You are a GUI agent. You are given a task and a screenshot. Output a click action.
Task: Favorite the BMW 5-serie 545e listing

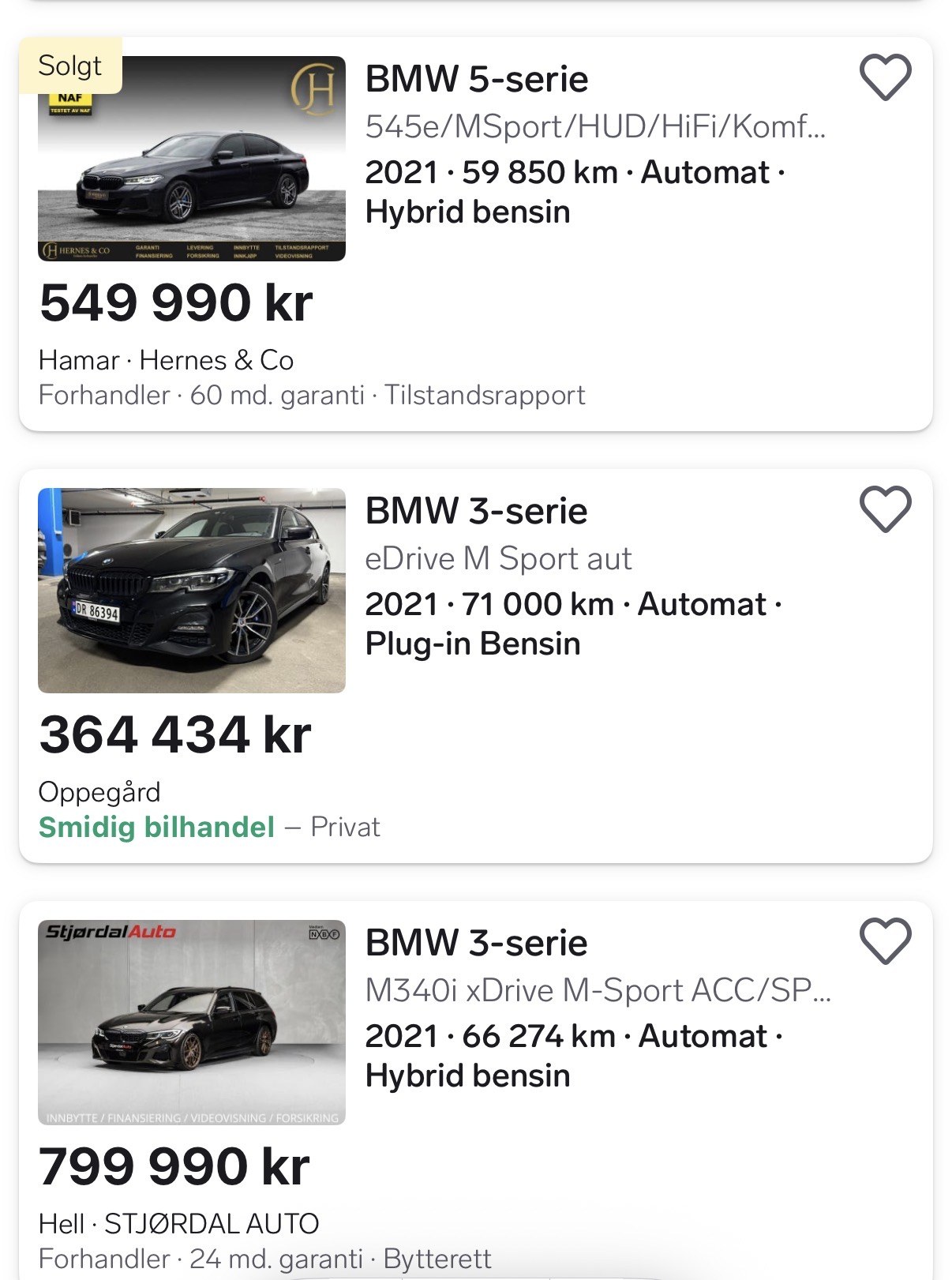point(885,77)
